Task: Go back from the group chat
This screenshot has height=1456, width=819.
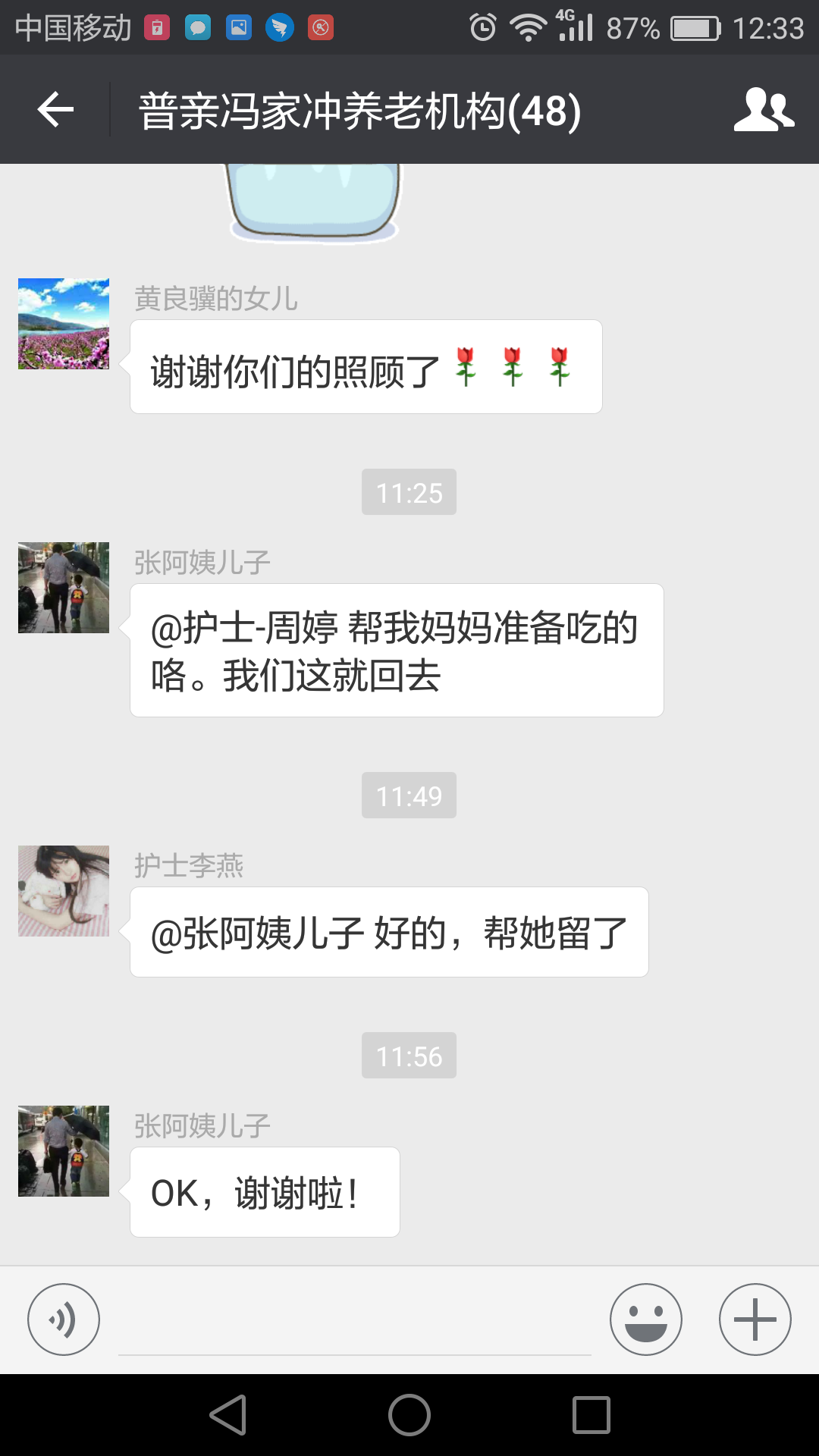Action: click(55, 110)
